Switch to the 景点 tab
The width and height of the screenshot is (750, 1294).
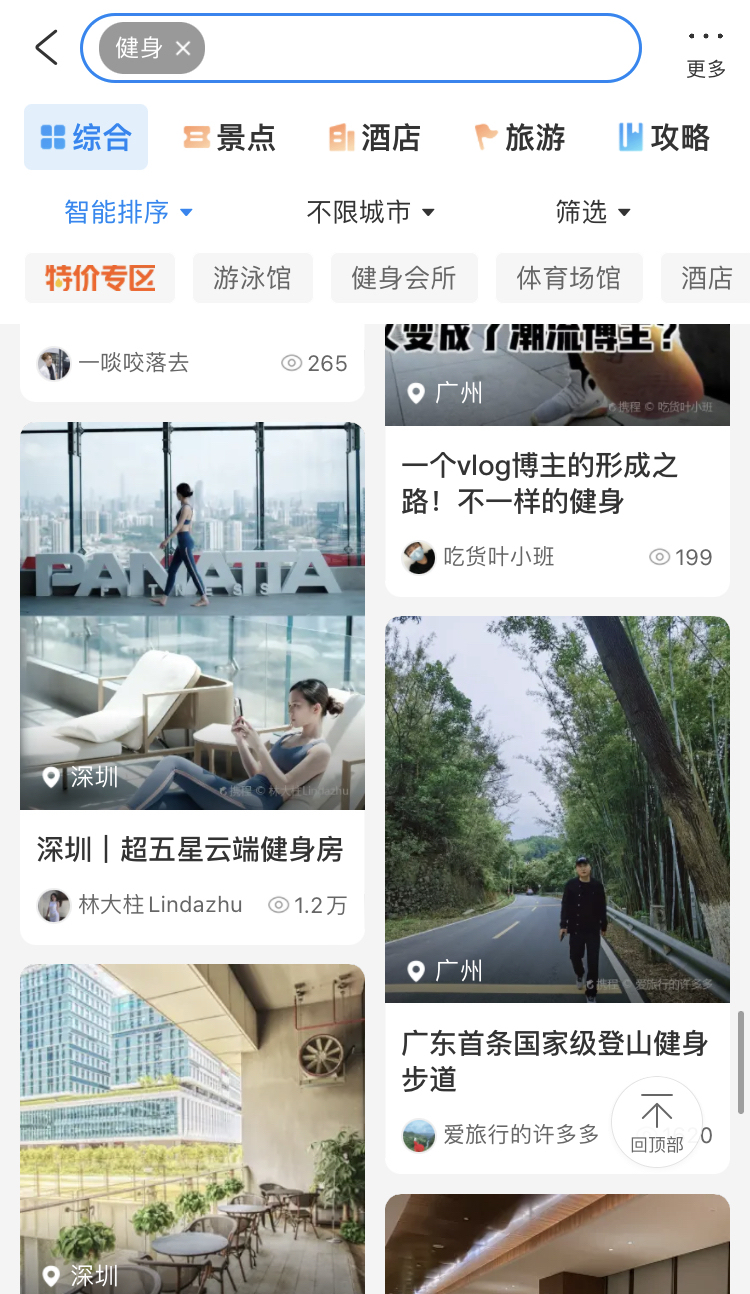229,137
